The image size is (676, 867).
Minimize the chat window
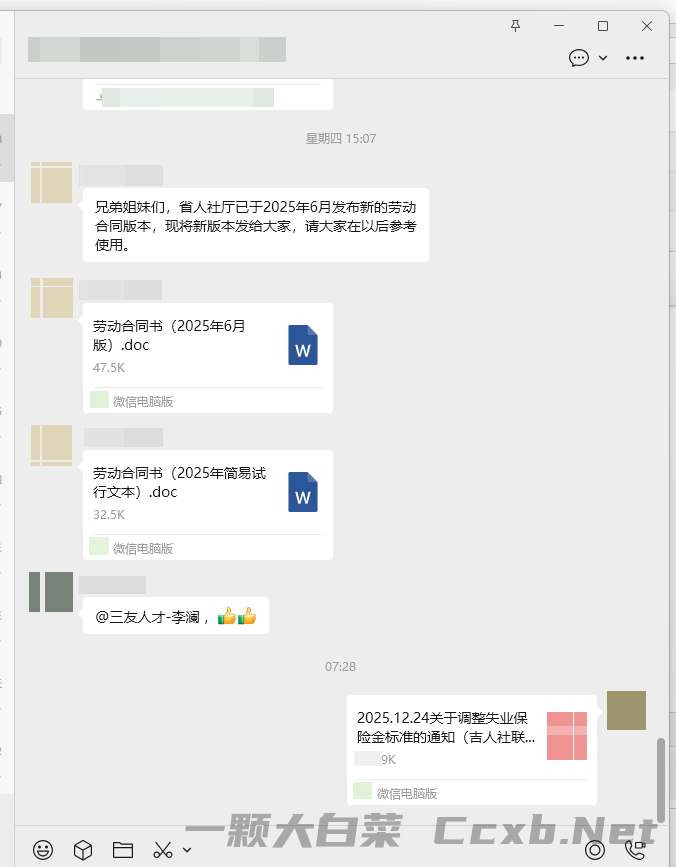pos(559,26)
